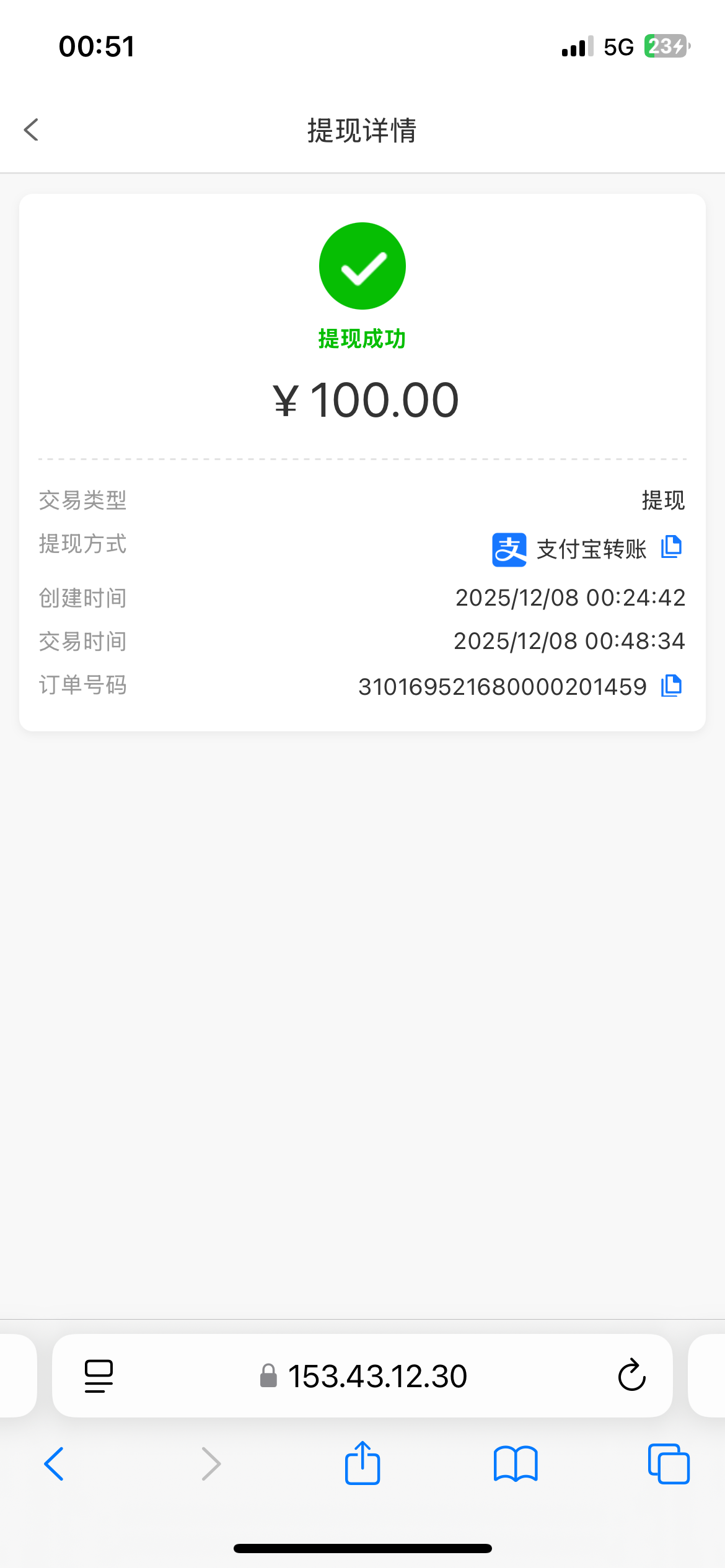Copy the order number 31016952168000201459
725x1568 pixels.
(x=672, y=686)
